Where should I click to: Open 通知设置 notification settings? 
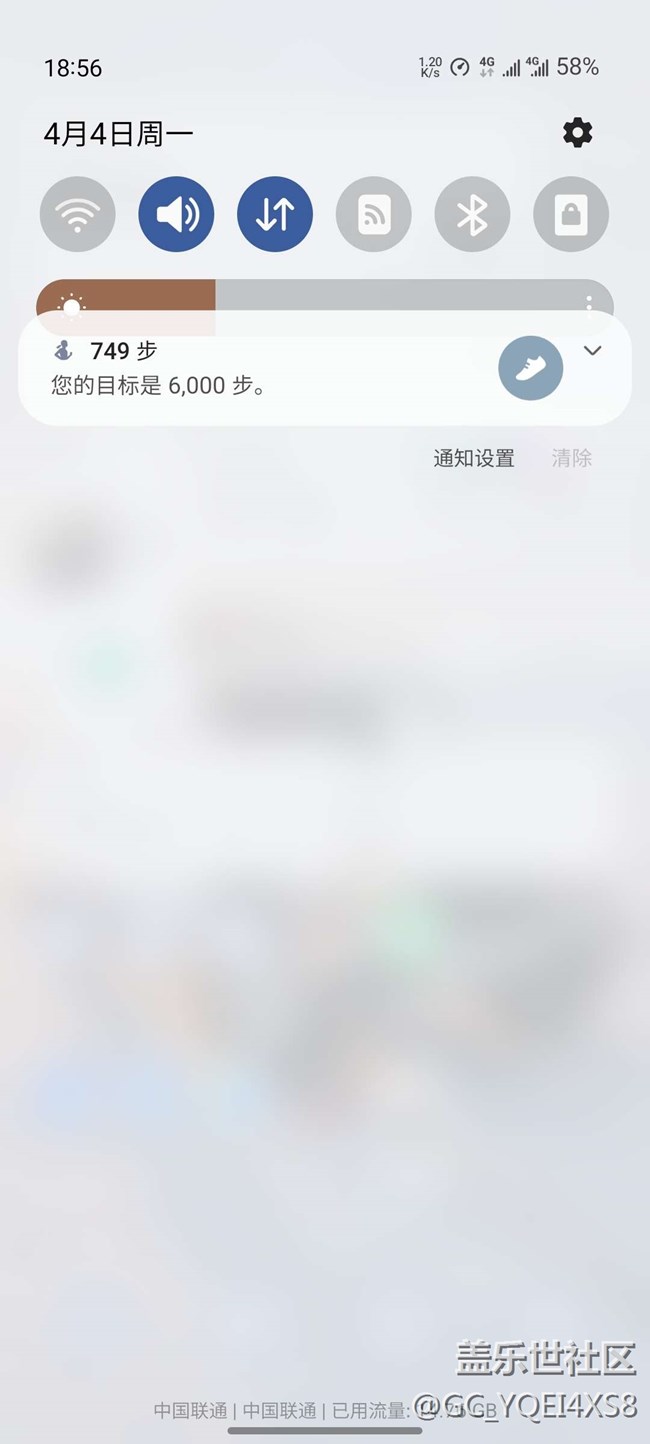point(474,458)
